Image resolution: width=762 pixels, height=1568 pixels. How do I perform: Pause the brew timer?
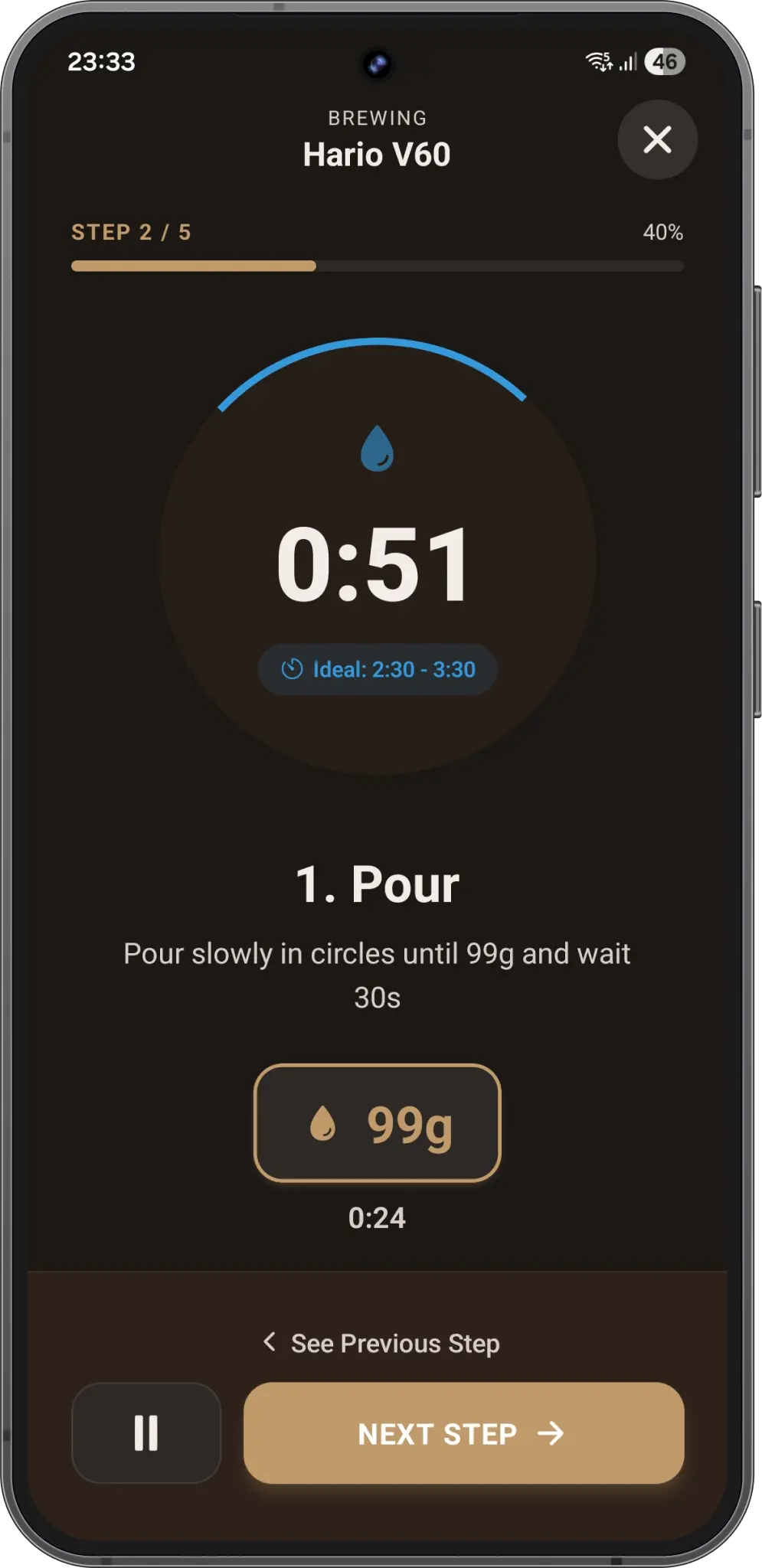point(146,1432)
